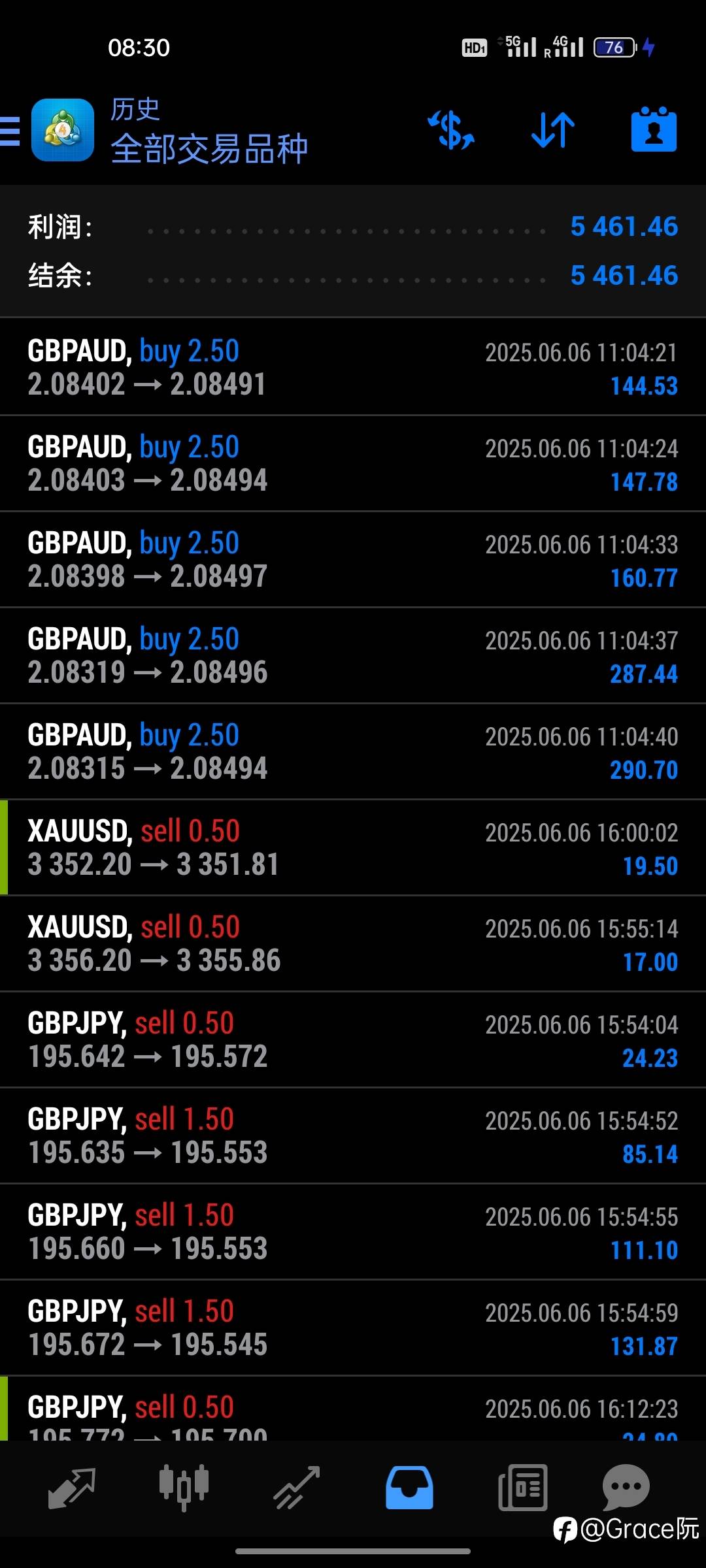The image size is (706, 1568).
Task: Open the sort order arrows
Action: click(x=553, y=130)
